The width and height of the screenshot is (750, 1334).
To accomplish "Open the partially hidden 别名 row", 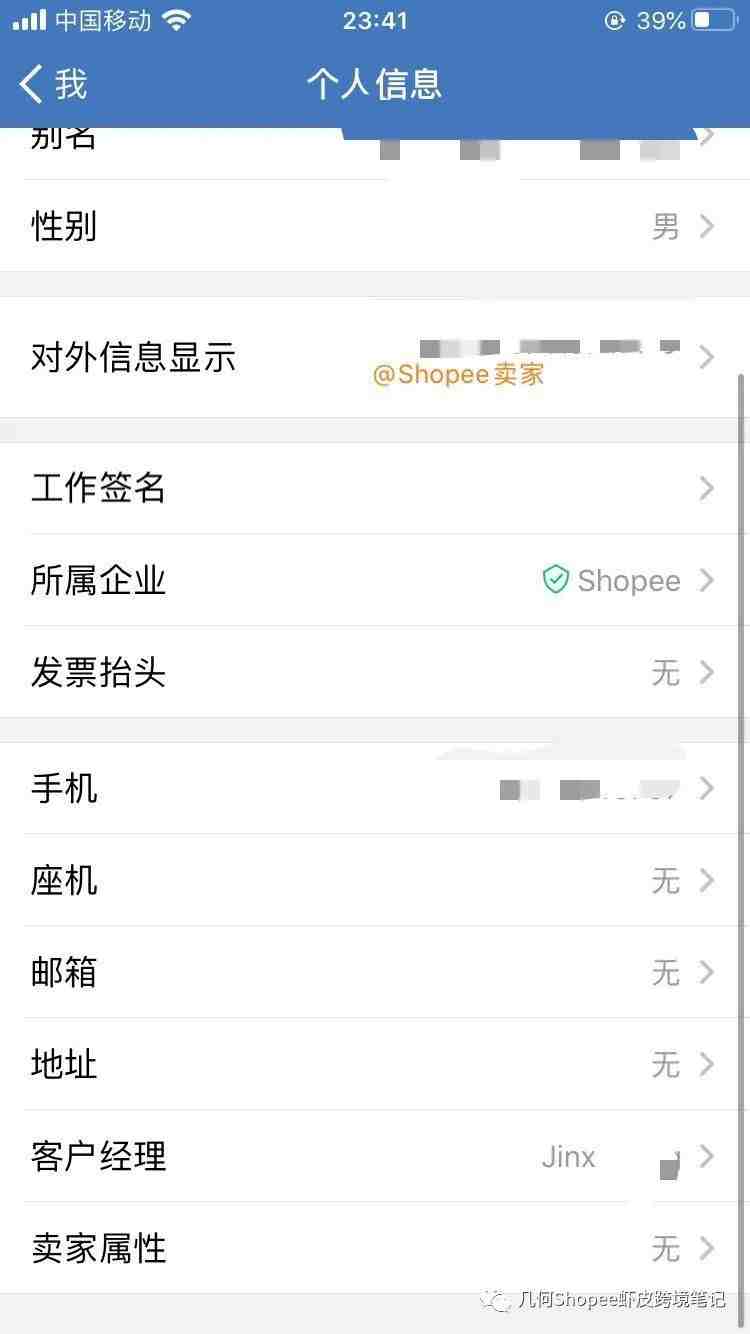I will coord(375,154).
